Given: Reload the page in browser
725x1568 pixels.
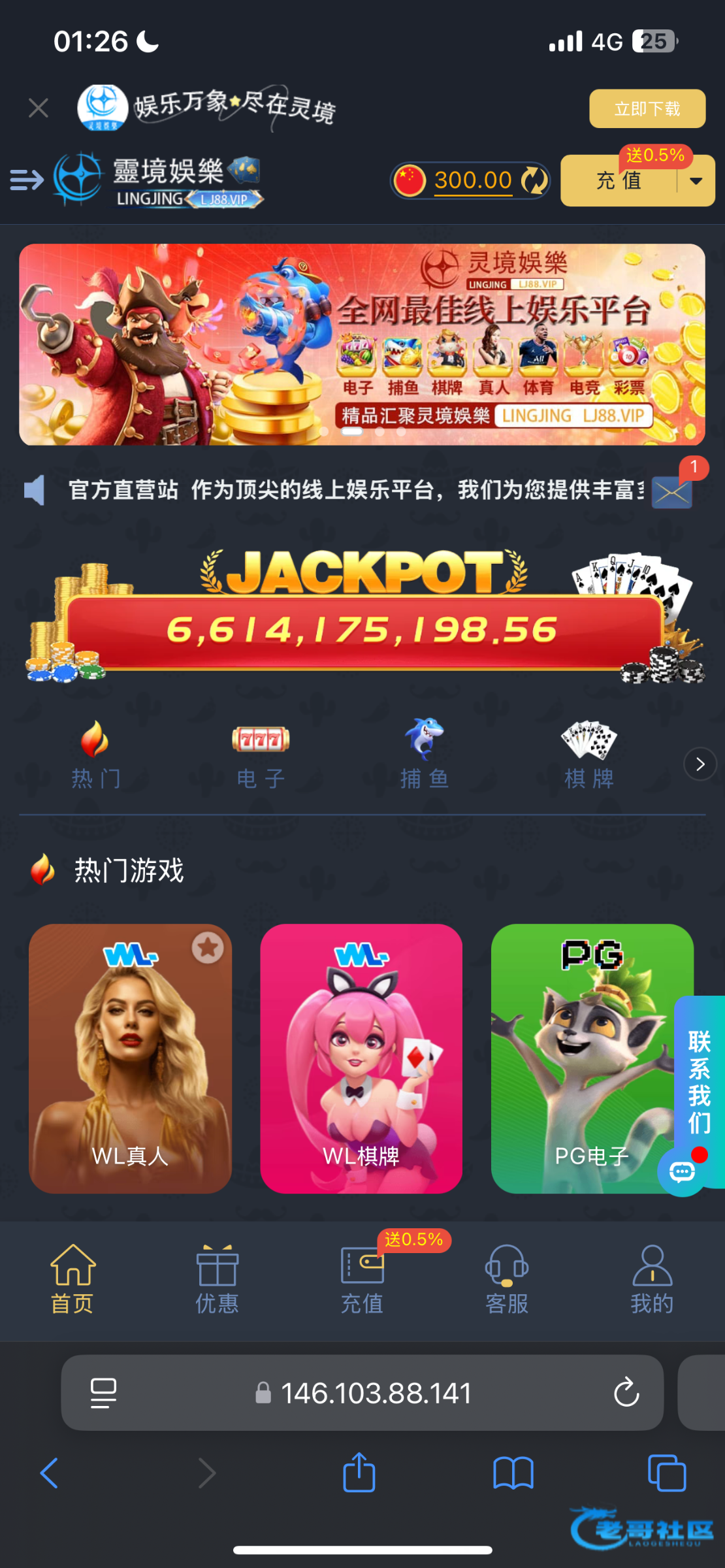Looking at the screenshot, I should tap(626, 1392).
